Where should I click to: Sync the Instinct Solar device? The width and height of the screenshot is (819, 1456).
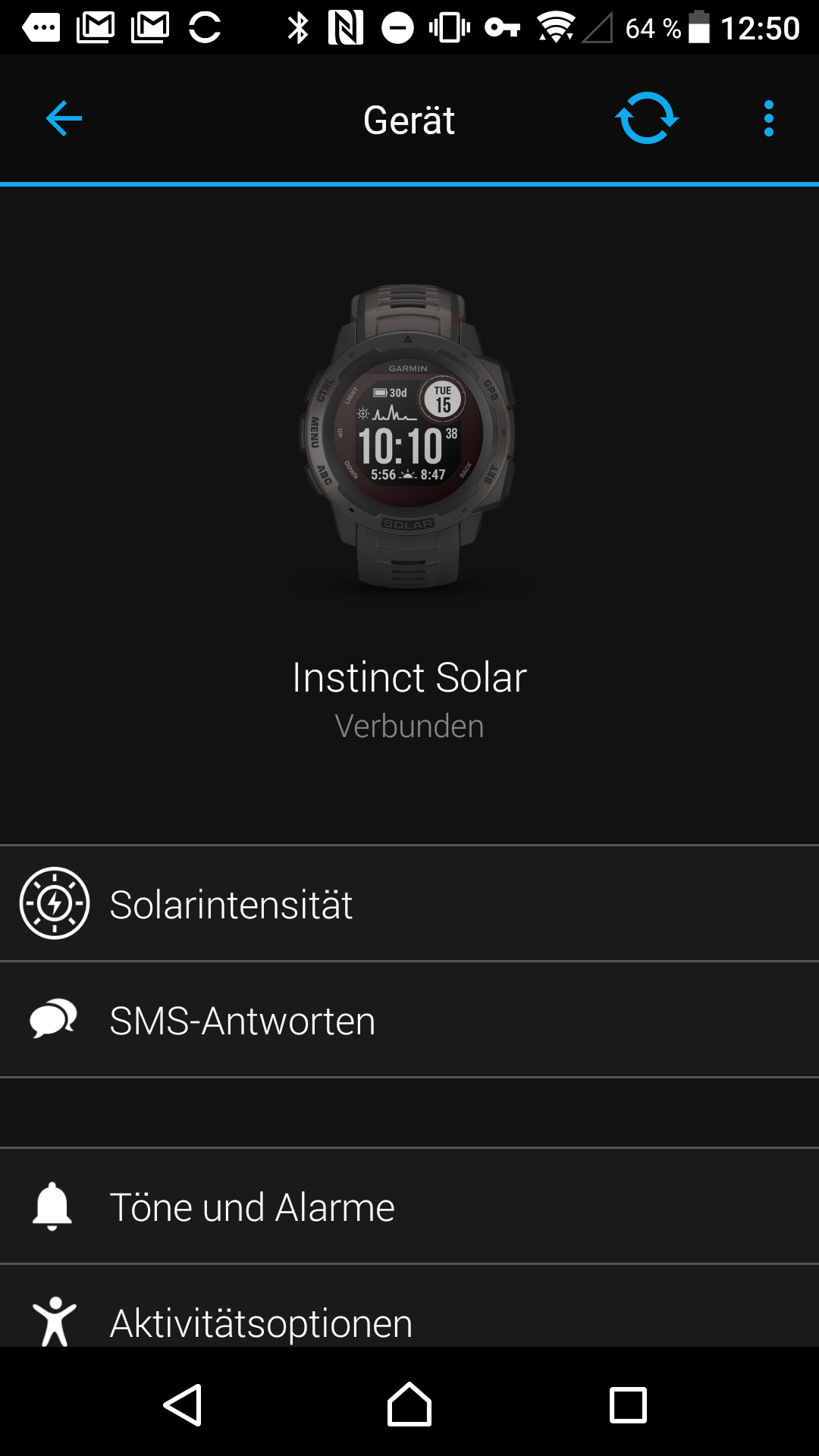tap(646, 119)
